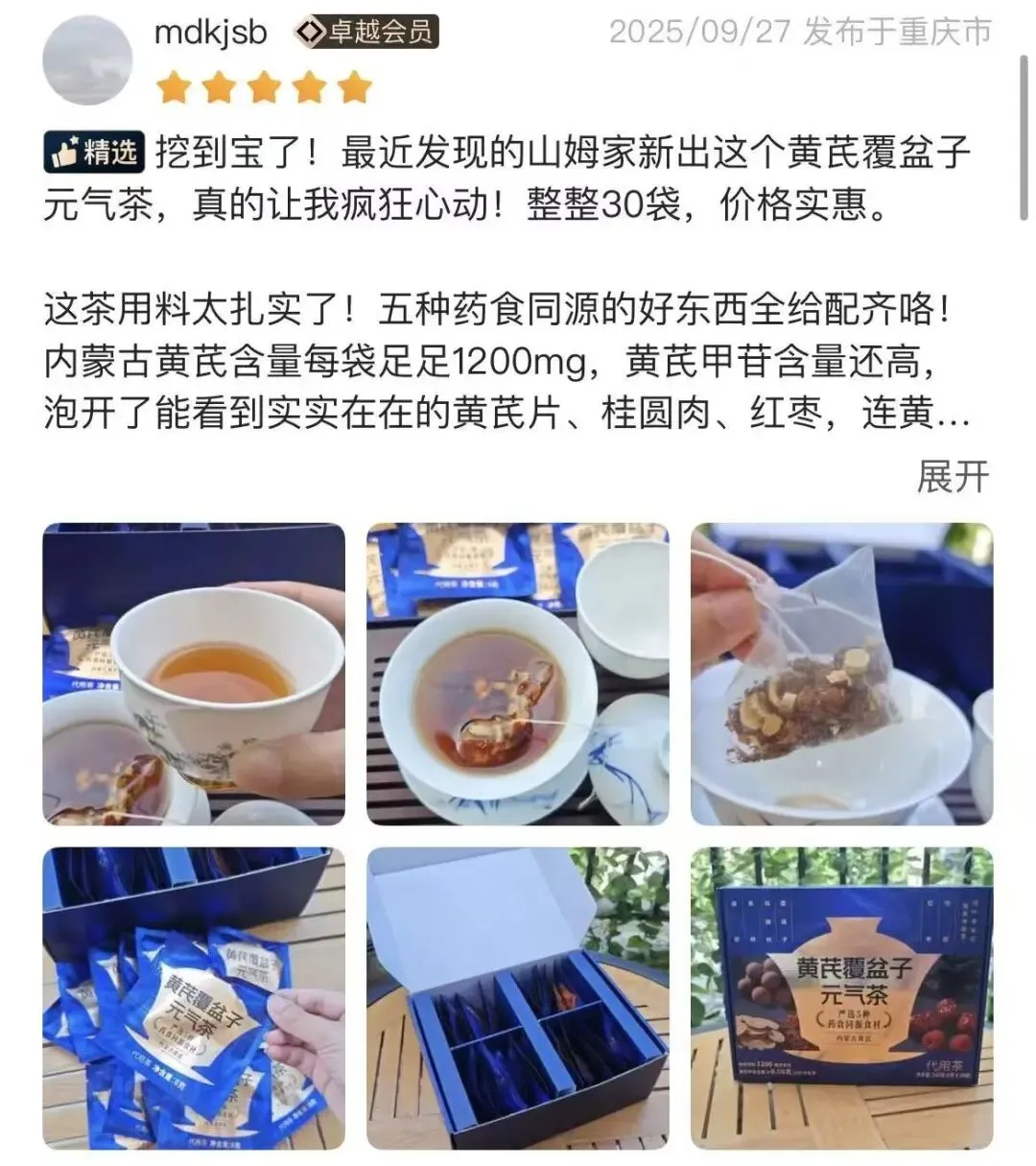Image resolution: width=1036 pixels, height=1166 pixels.
Task: Open photo of tea bag steeping in bowl
Action: point(518,674)
